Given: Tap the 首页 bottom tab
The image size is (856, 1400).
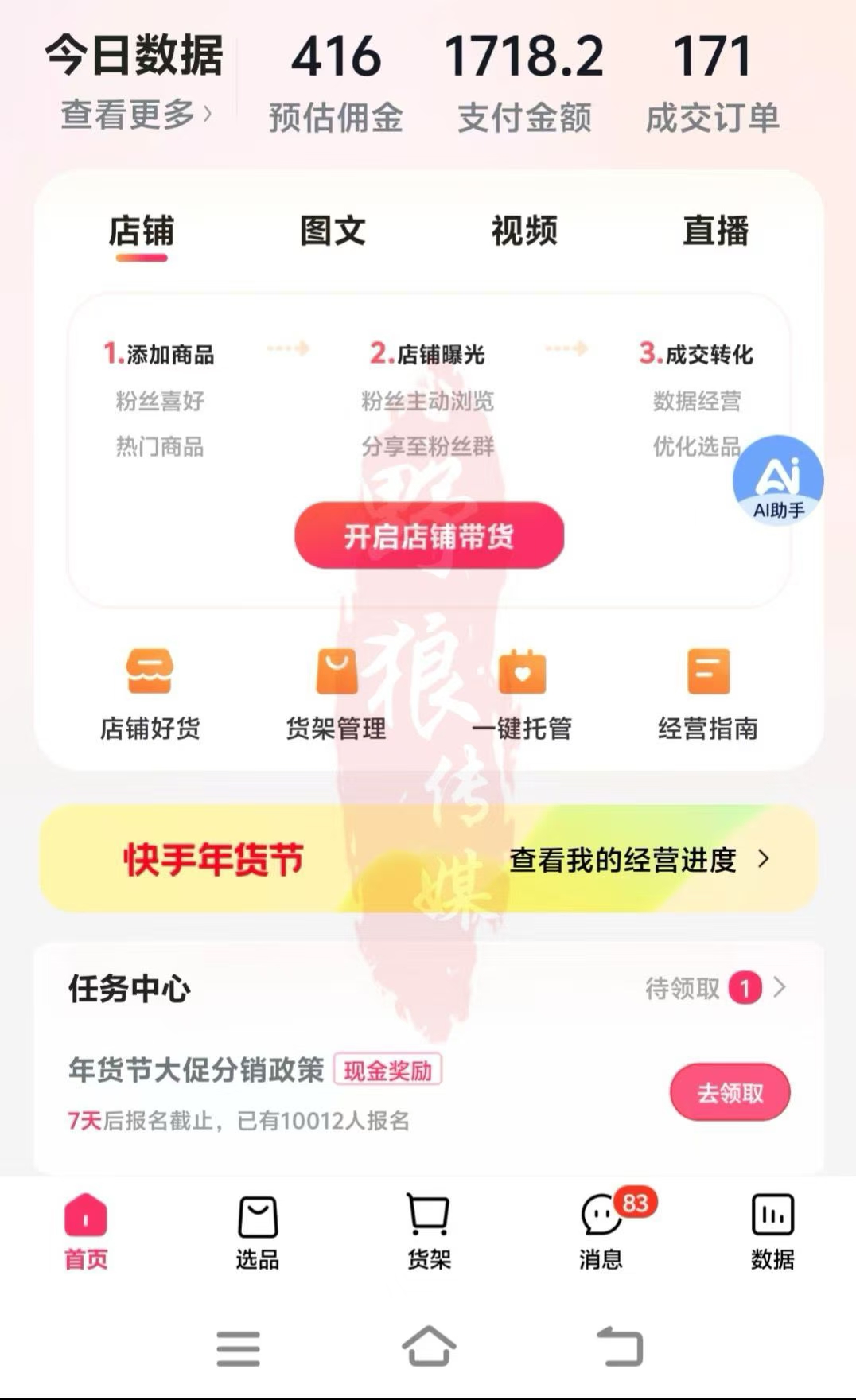Looking at the screenshot, I should (86, 1231).
